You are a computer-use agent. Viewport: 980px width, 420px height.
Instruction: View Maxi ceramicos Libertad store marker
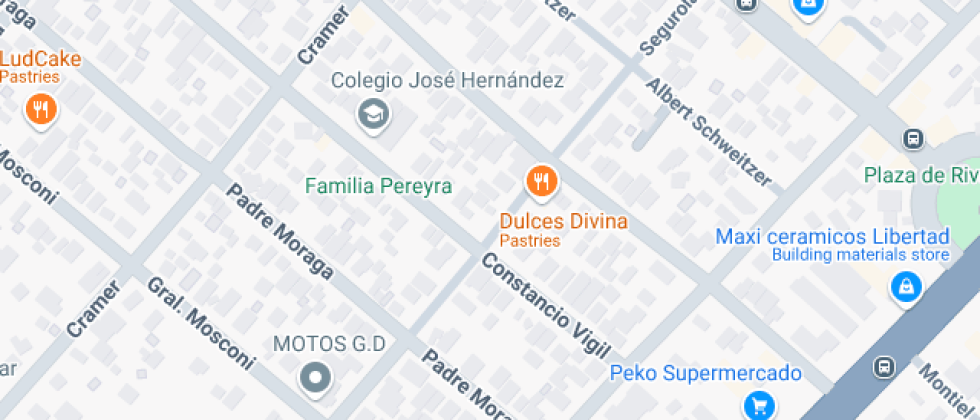[905, 287]
